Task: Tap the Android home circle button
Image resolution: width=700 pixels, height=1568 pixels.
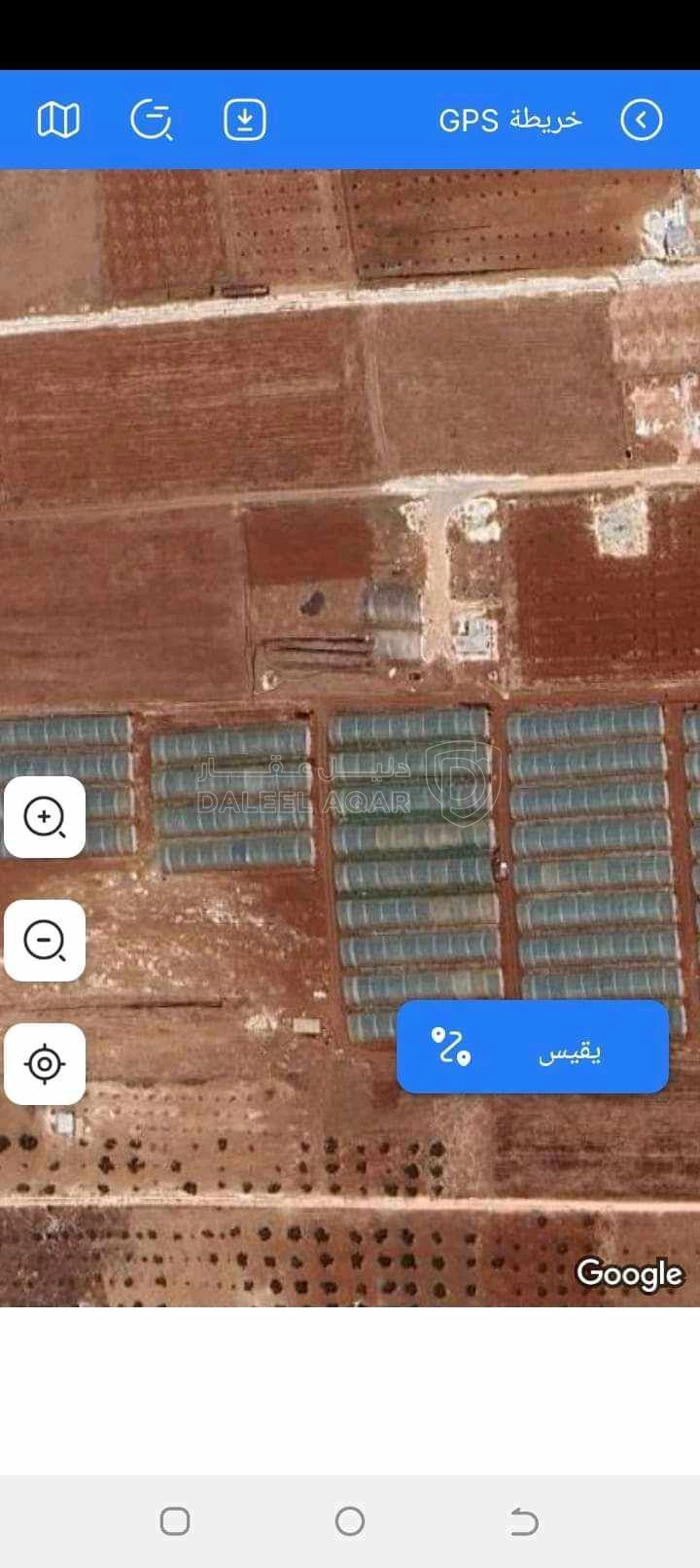Action: [x=350, y=1518]
